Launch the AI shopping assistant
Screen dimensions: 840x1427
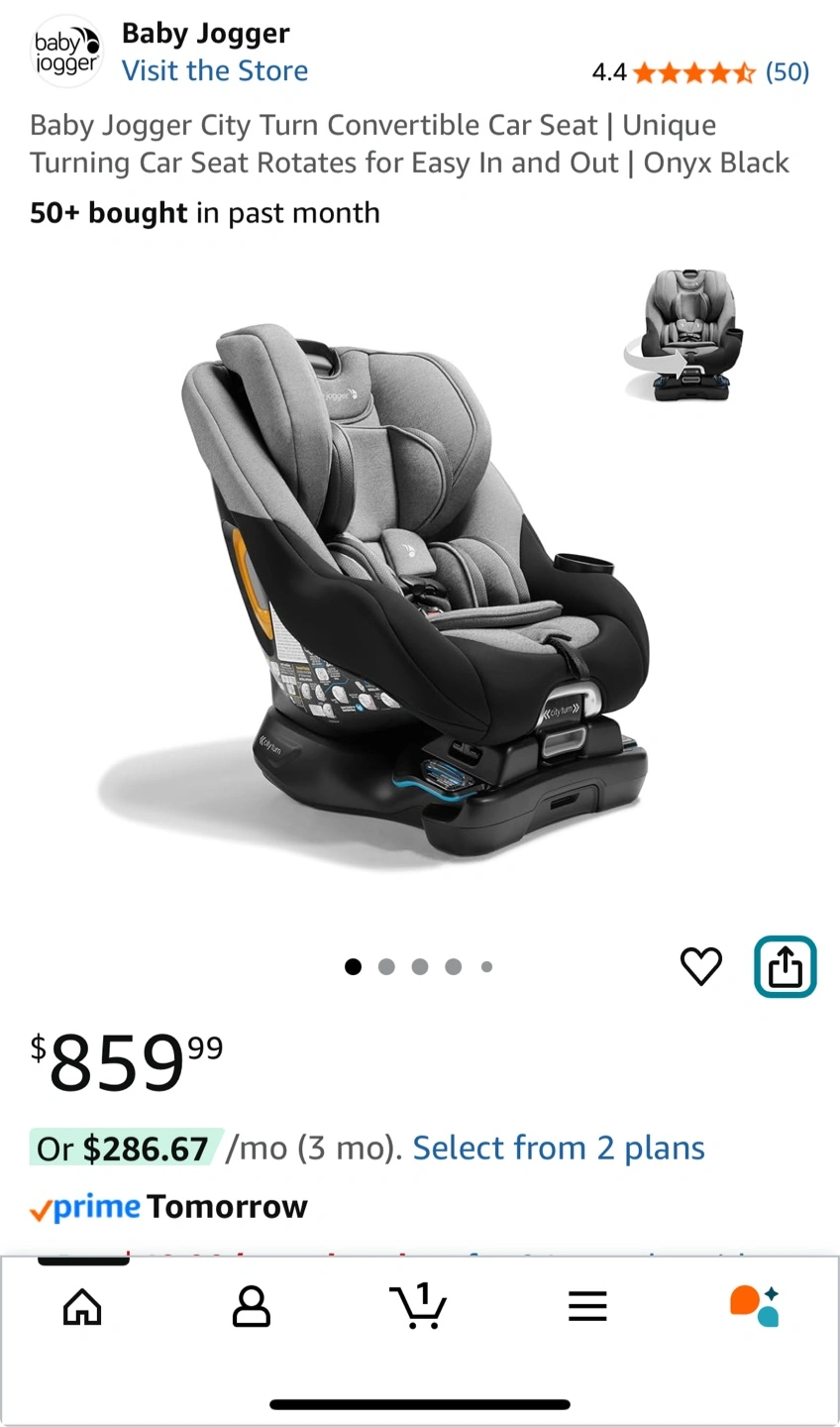(x=754, y=1306)
